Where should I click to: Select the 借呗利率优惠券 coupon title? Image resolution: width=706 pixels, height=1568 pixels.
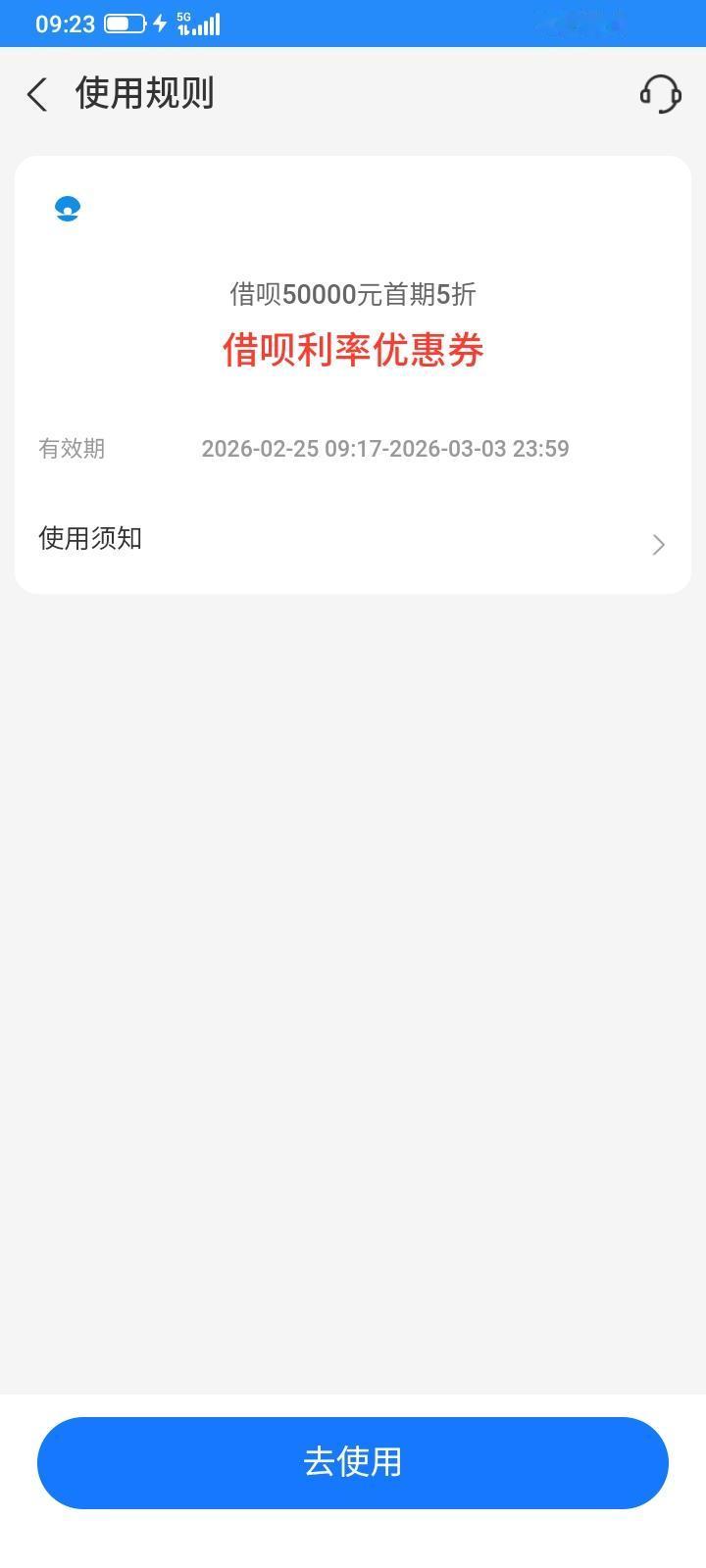[352, 350]
